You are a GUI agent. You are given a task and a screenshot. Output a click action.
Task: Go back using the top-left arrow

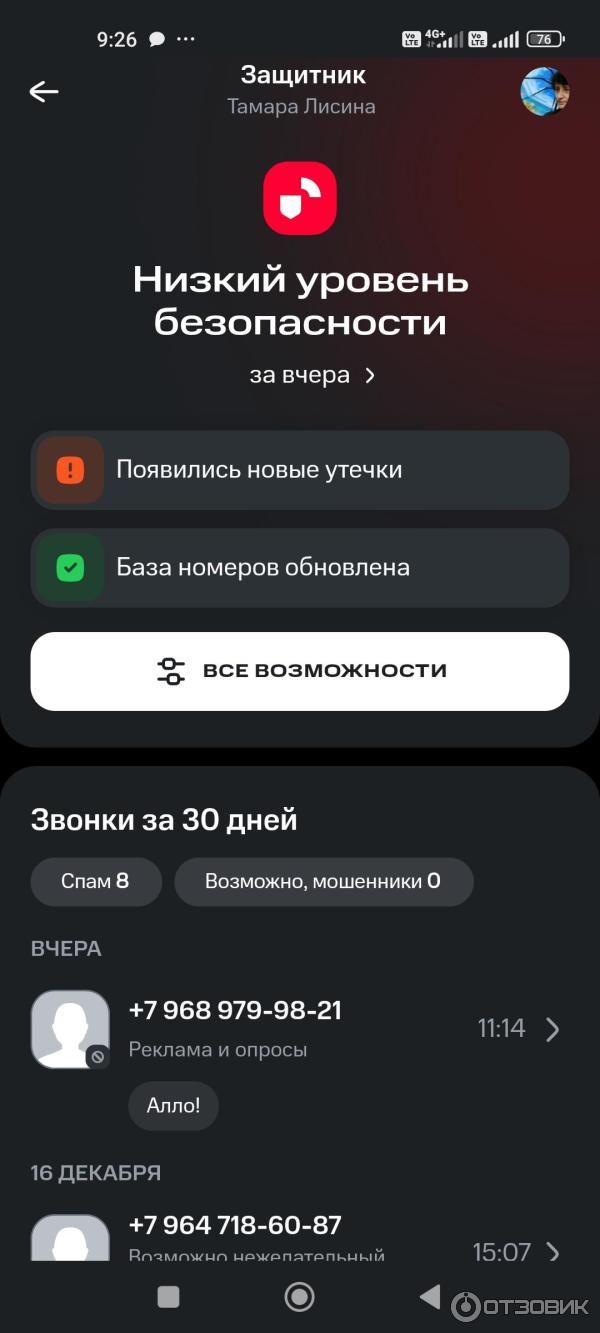pos(44,92)
